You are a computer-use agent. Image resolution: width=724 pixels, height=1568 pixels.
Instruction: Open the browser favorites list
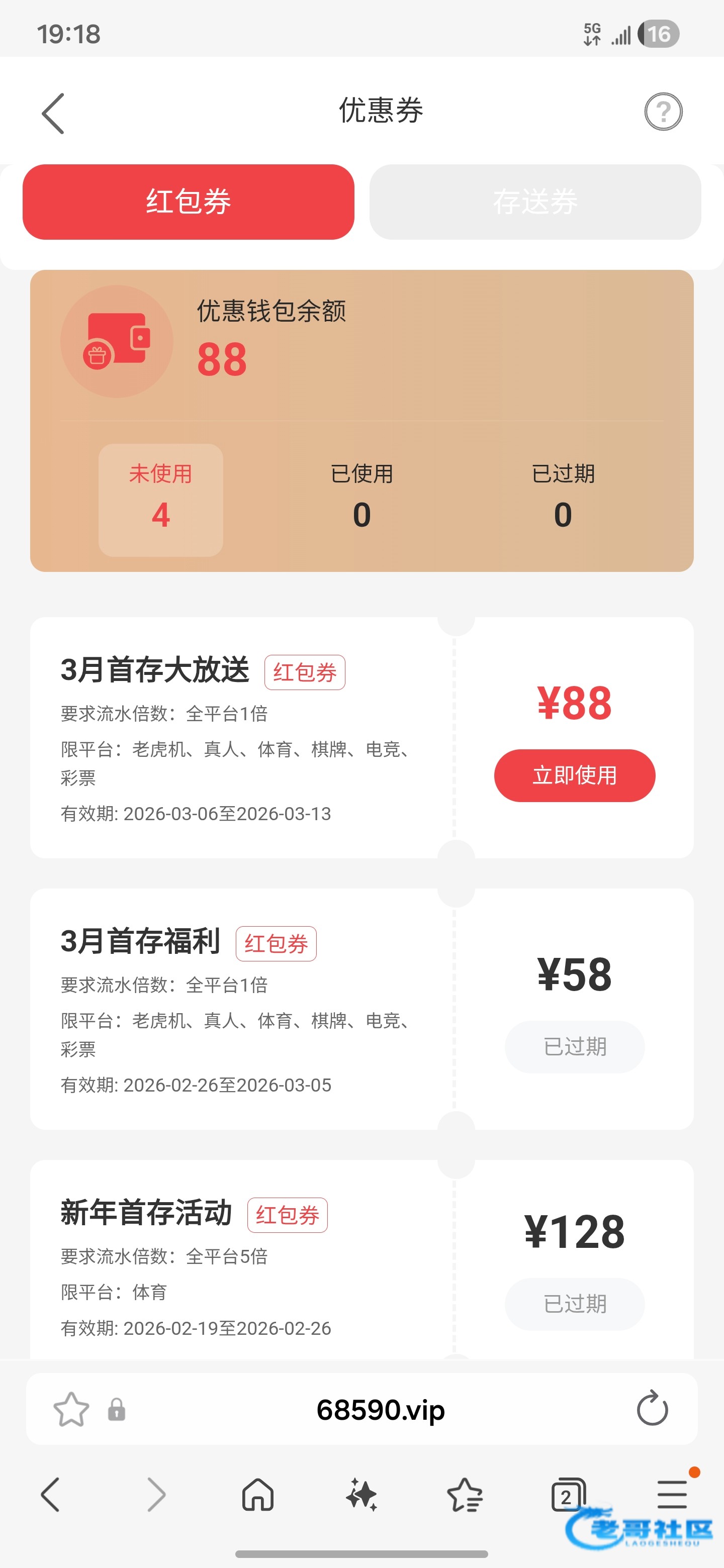465,1494
